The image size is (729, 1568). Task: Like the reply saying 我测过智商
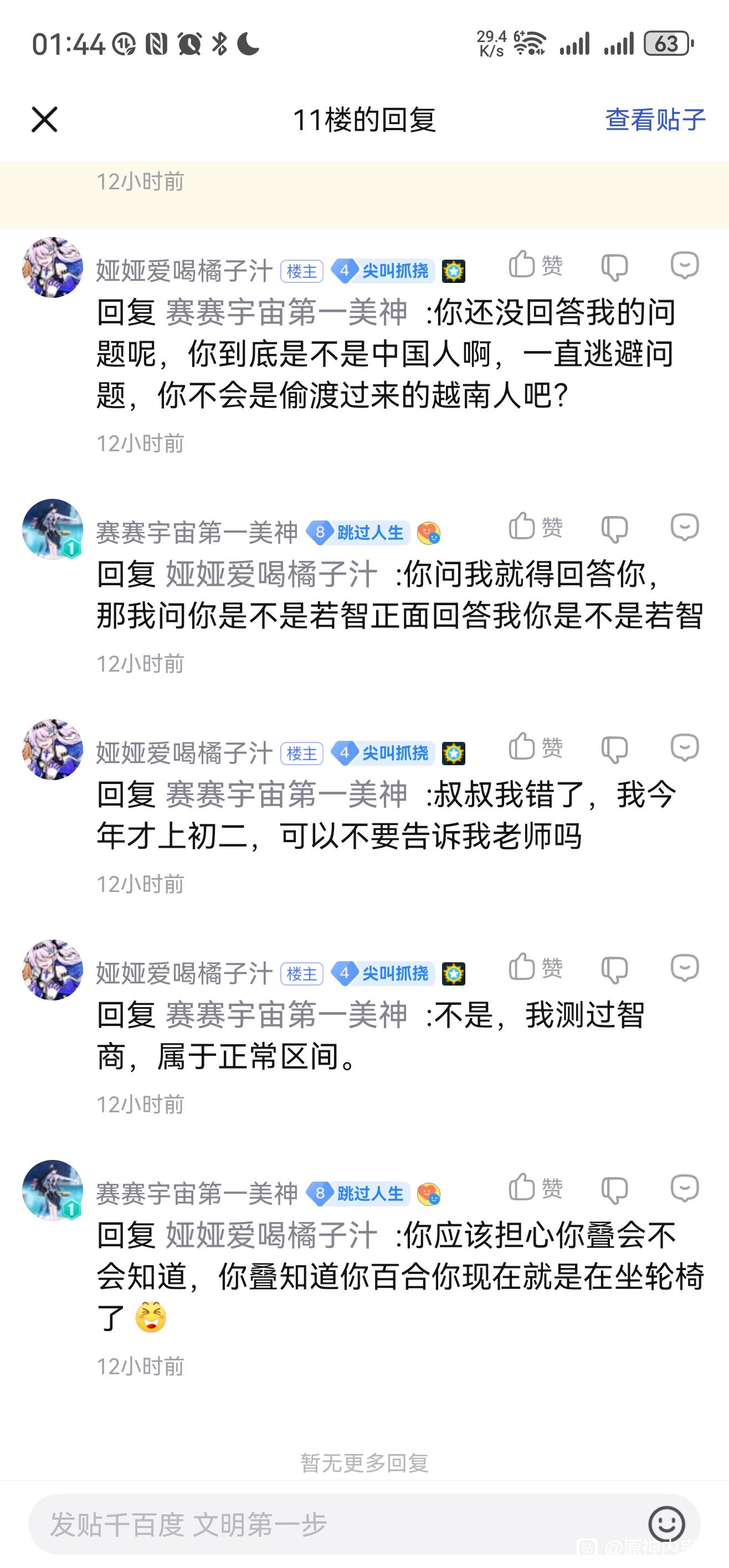pyautogui.click(x=536, y=967)
